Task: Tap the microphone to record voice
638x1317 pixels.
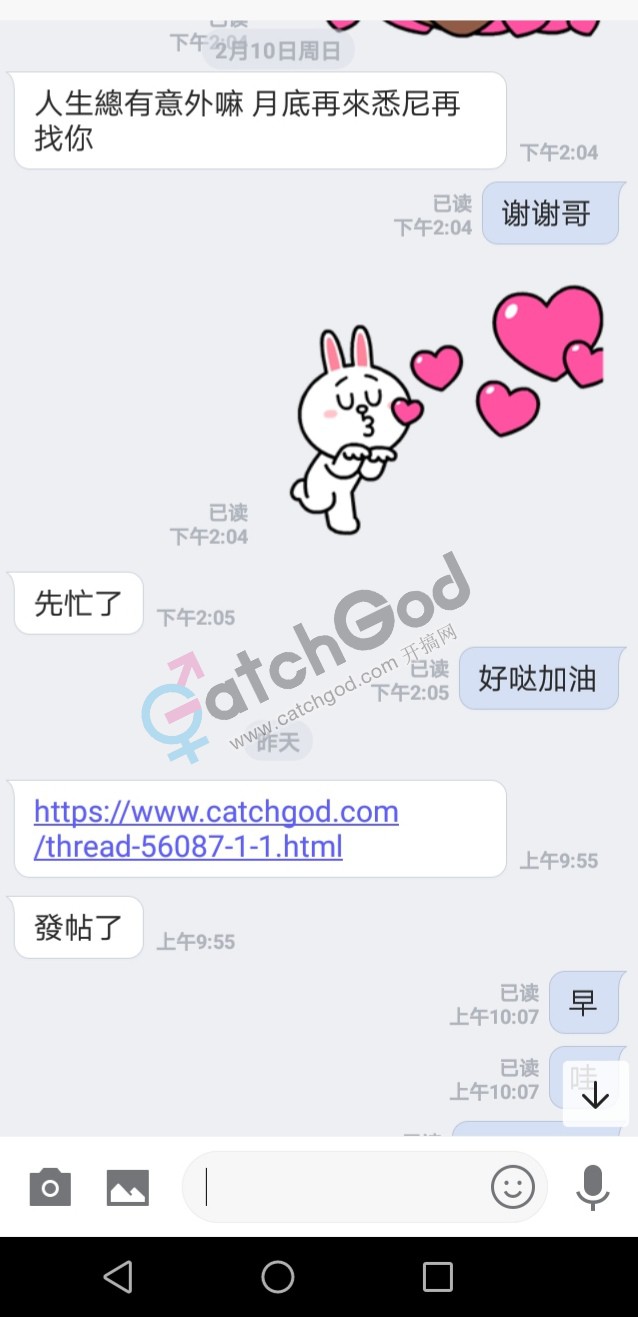Action: 593,1187
